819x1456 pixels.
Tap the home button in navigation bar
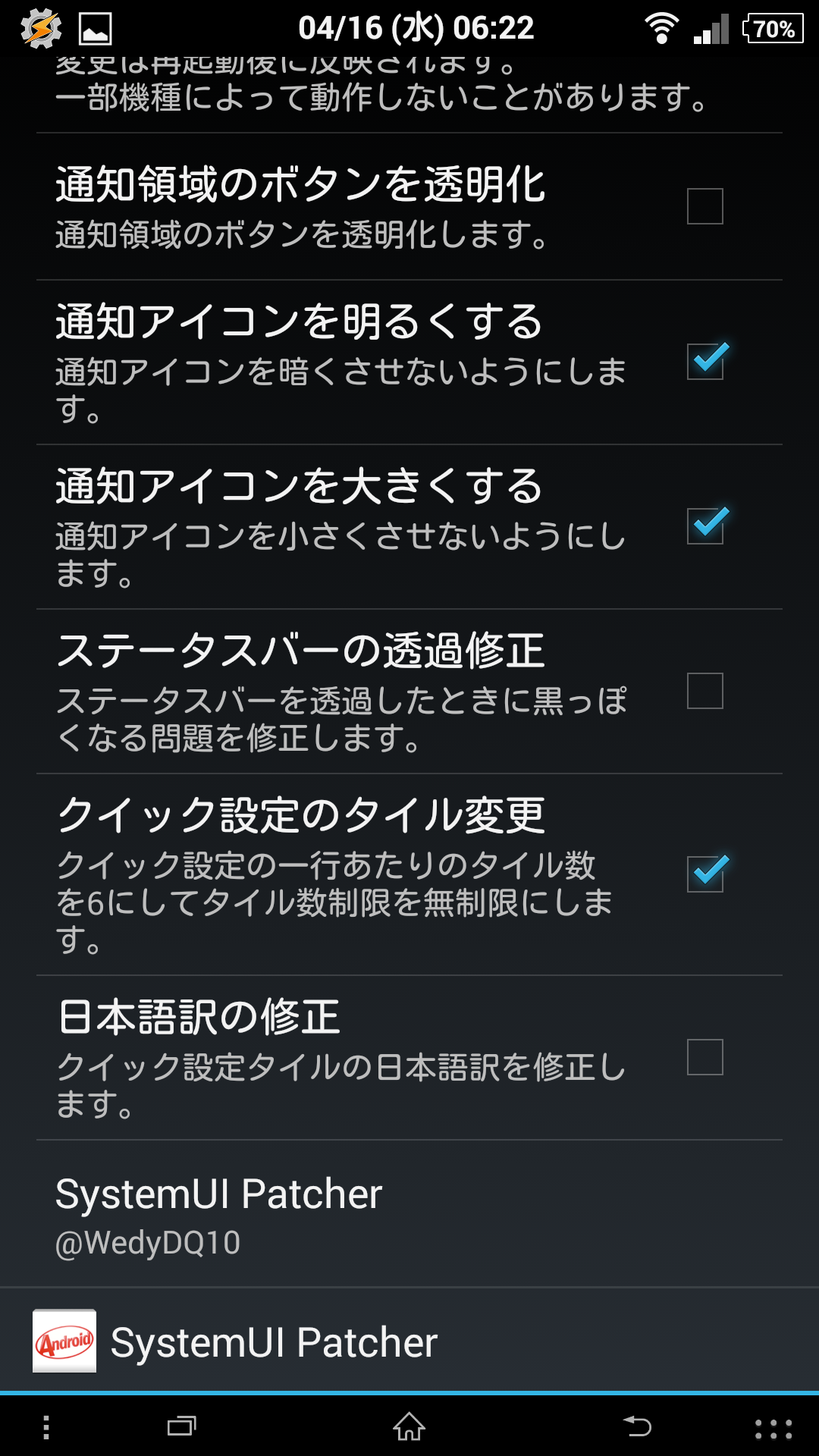(409, 1427)
